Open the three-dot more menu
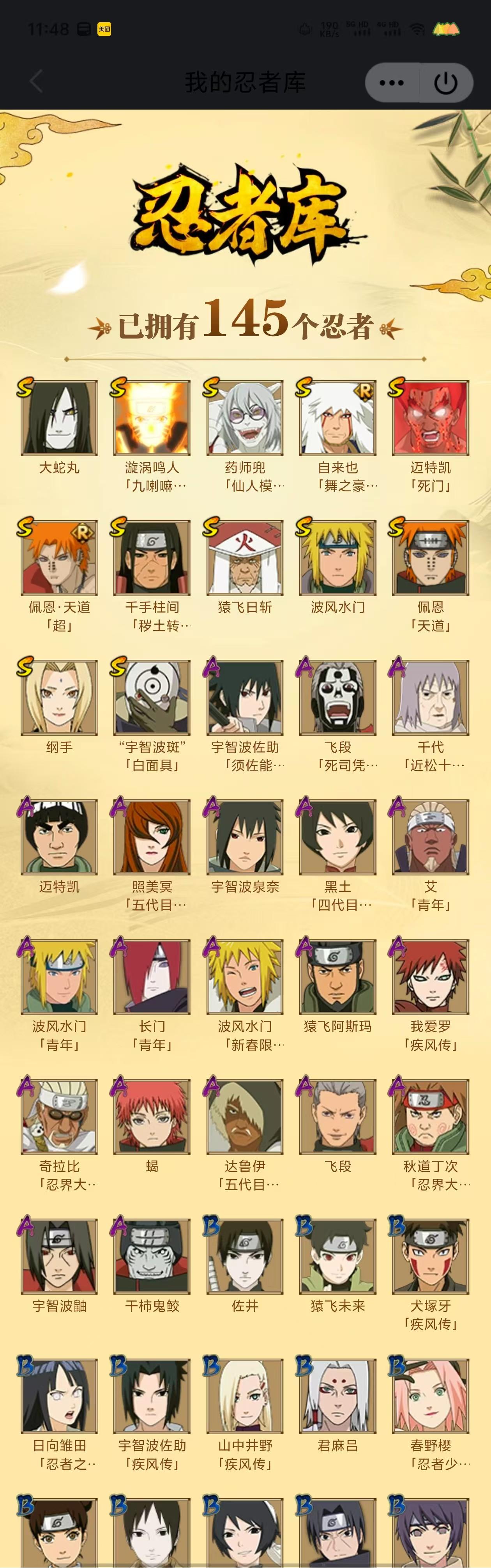This screenshot has width=491, height=1568. (391, 83)
